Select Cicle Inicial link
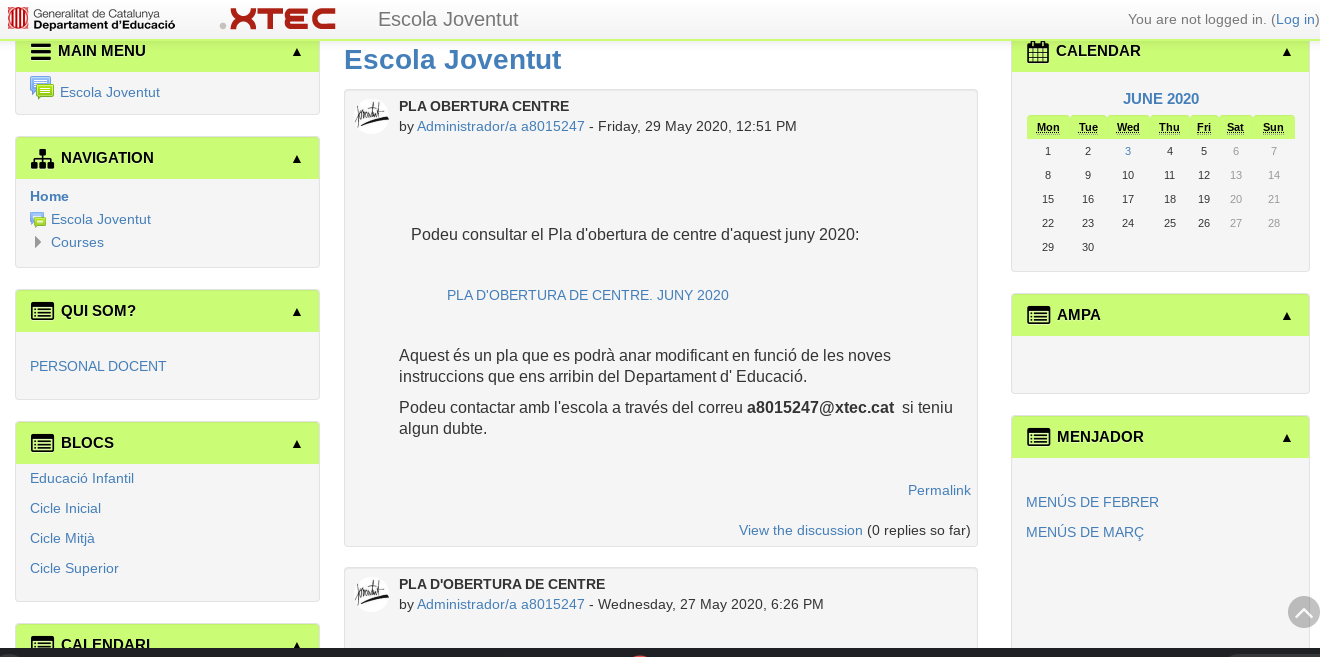The width and height of the screenshot is (1320, 657). click(x=65, y=508)
